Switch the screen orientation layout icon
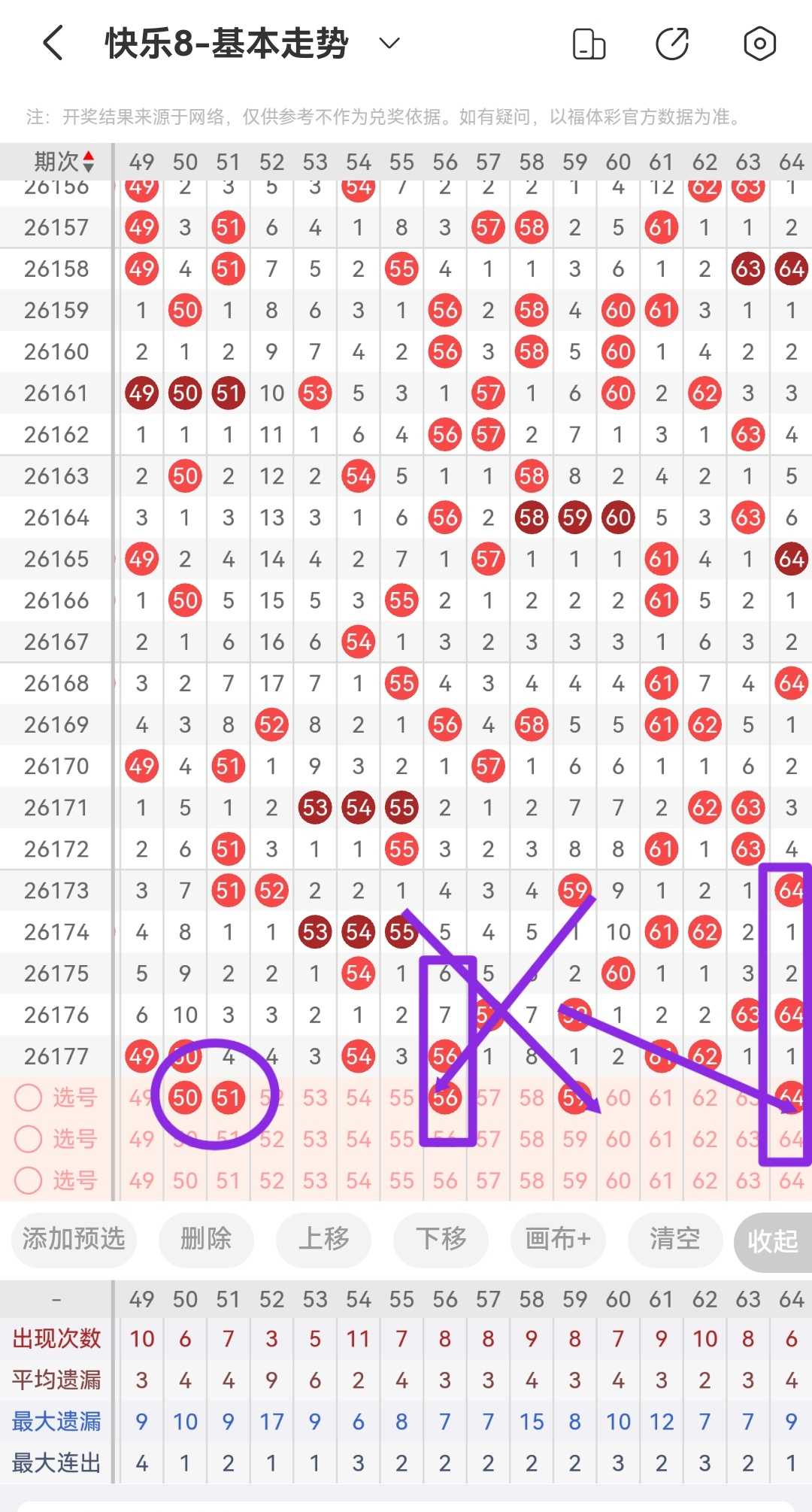 point(589,44)
